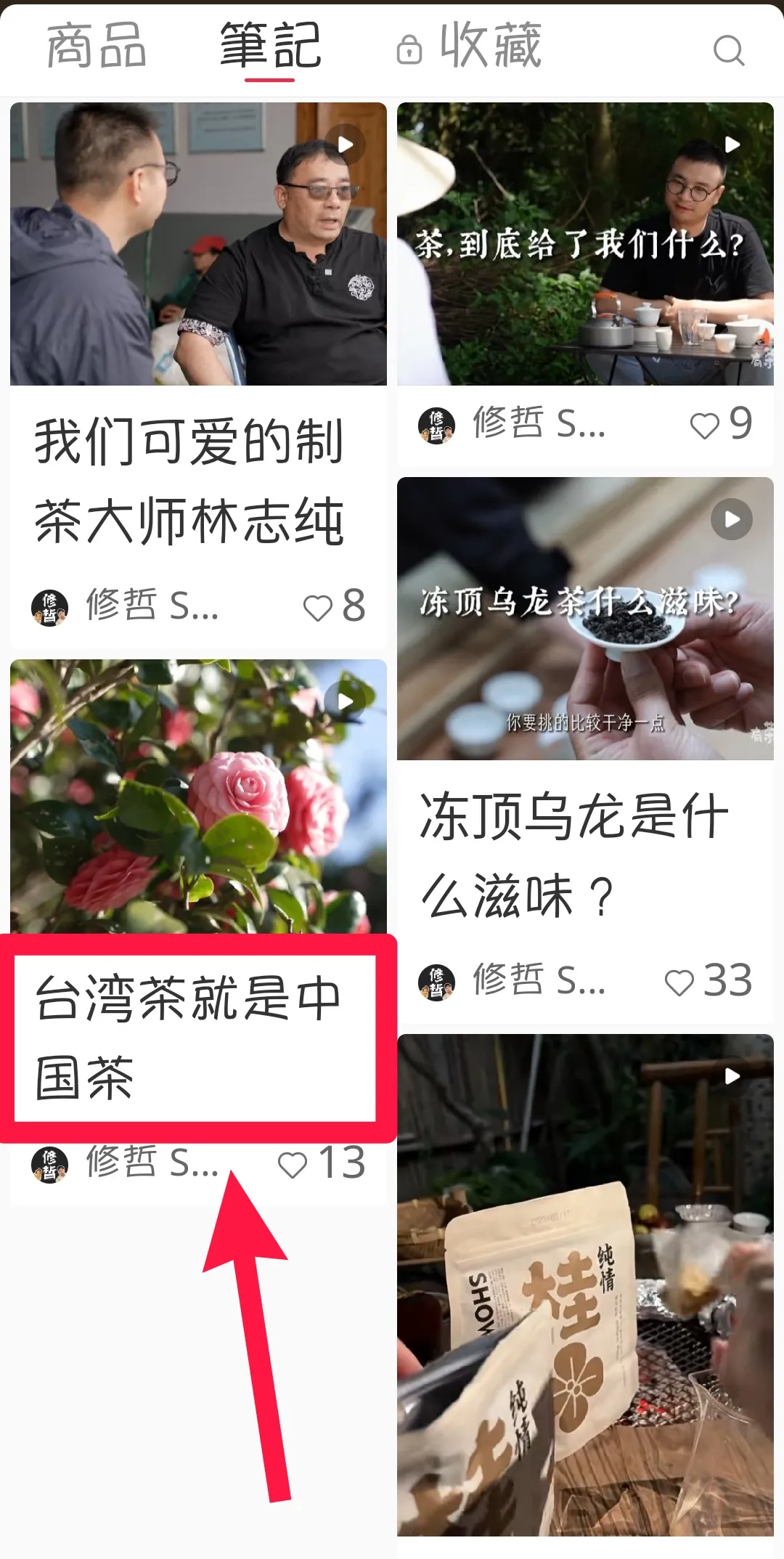Open the author's profile under 冻顶乌龙是什么滋味
The height and width of the screenshot is (1559, 784).
(436, 982)
